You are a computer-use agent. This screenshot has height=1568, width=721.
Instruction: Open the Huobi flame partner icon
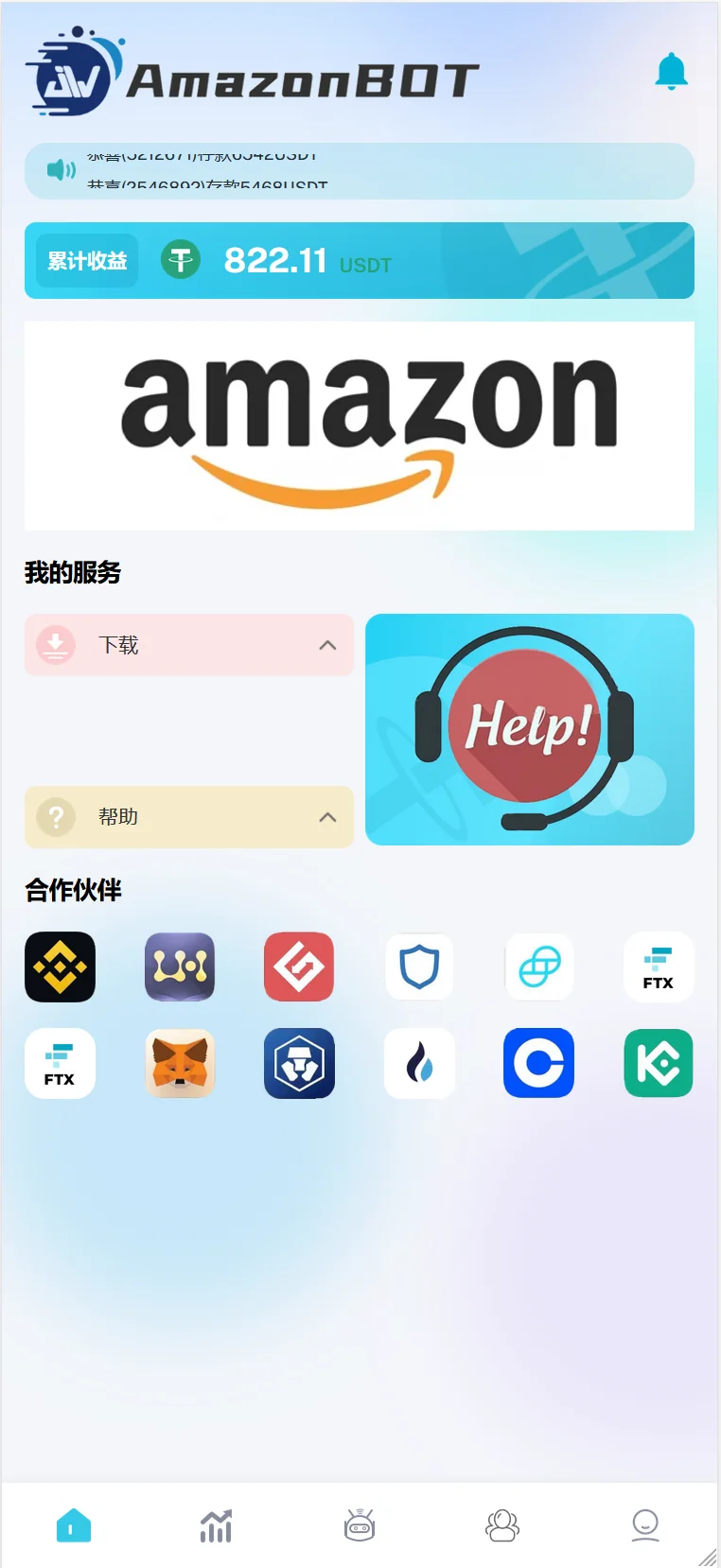click(x=419, y=1063)
